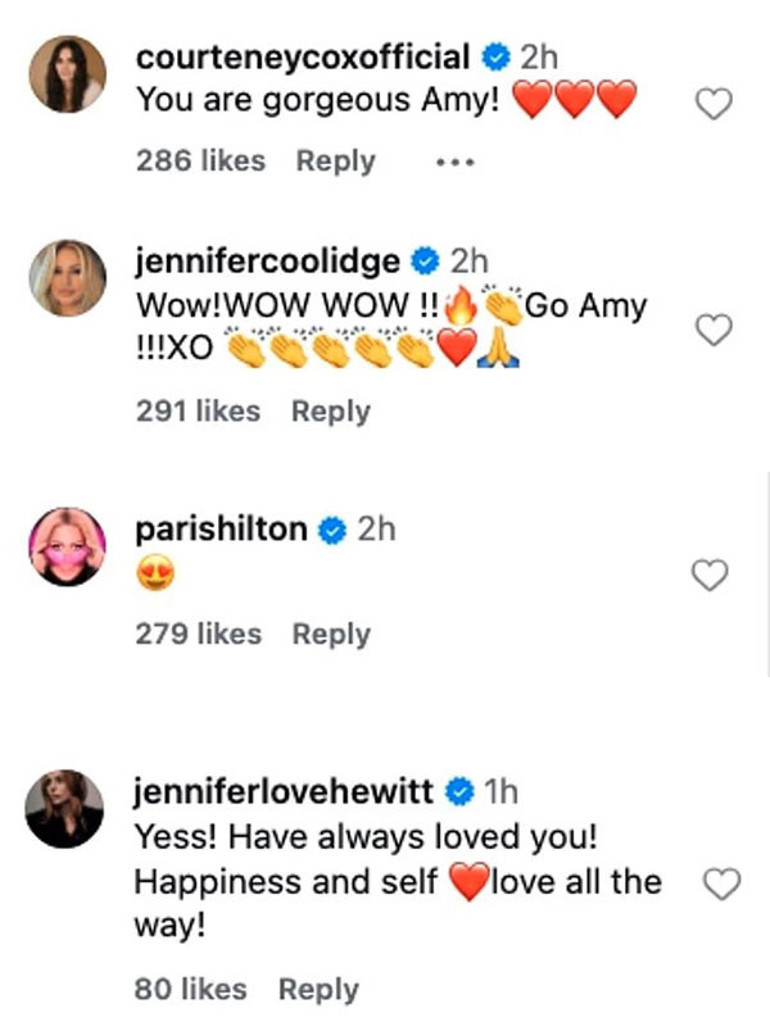
Task: See who liked courteneycoxofficial's comment
Action: [x=200, y=161]
